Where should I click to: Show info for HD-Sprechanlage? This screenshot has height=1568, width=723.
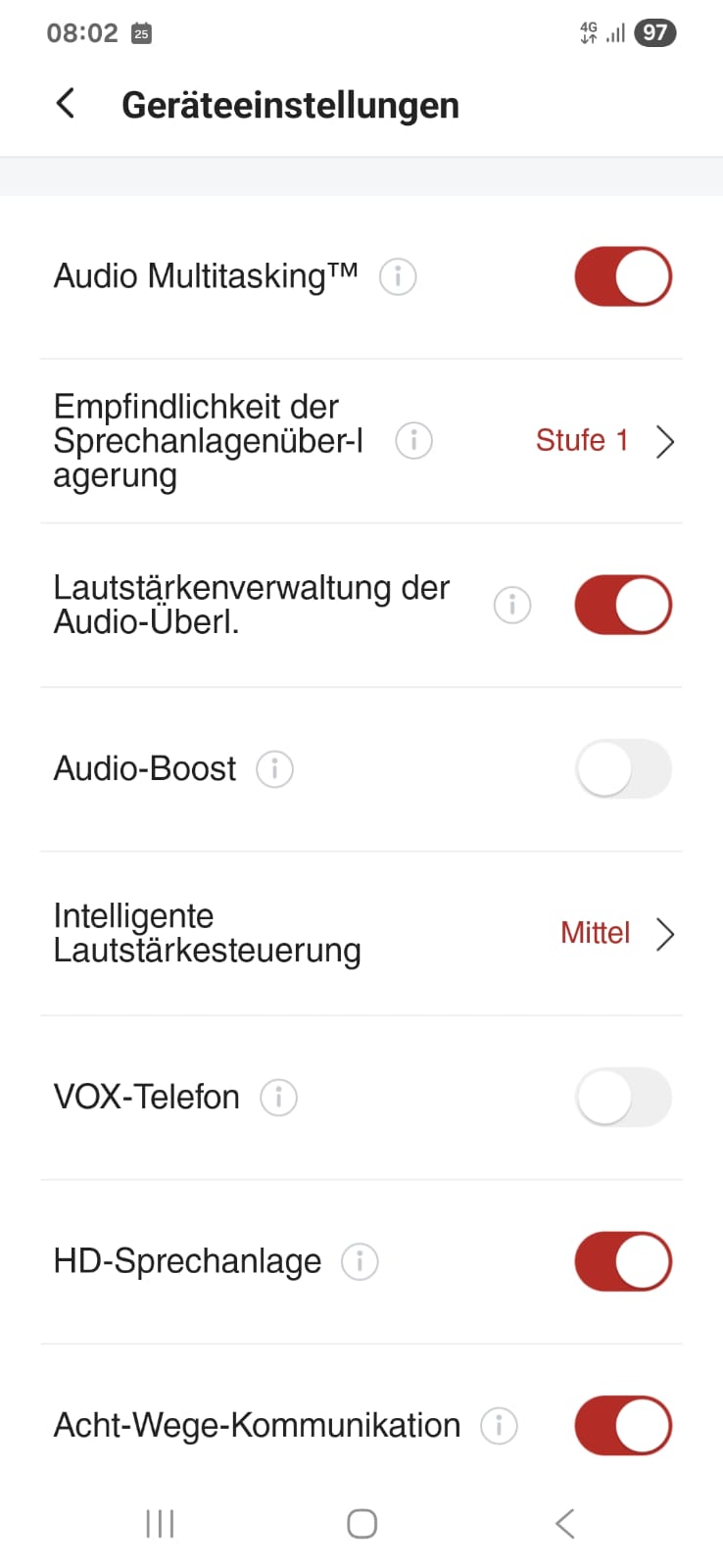(x=360, y=1261)
